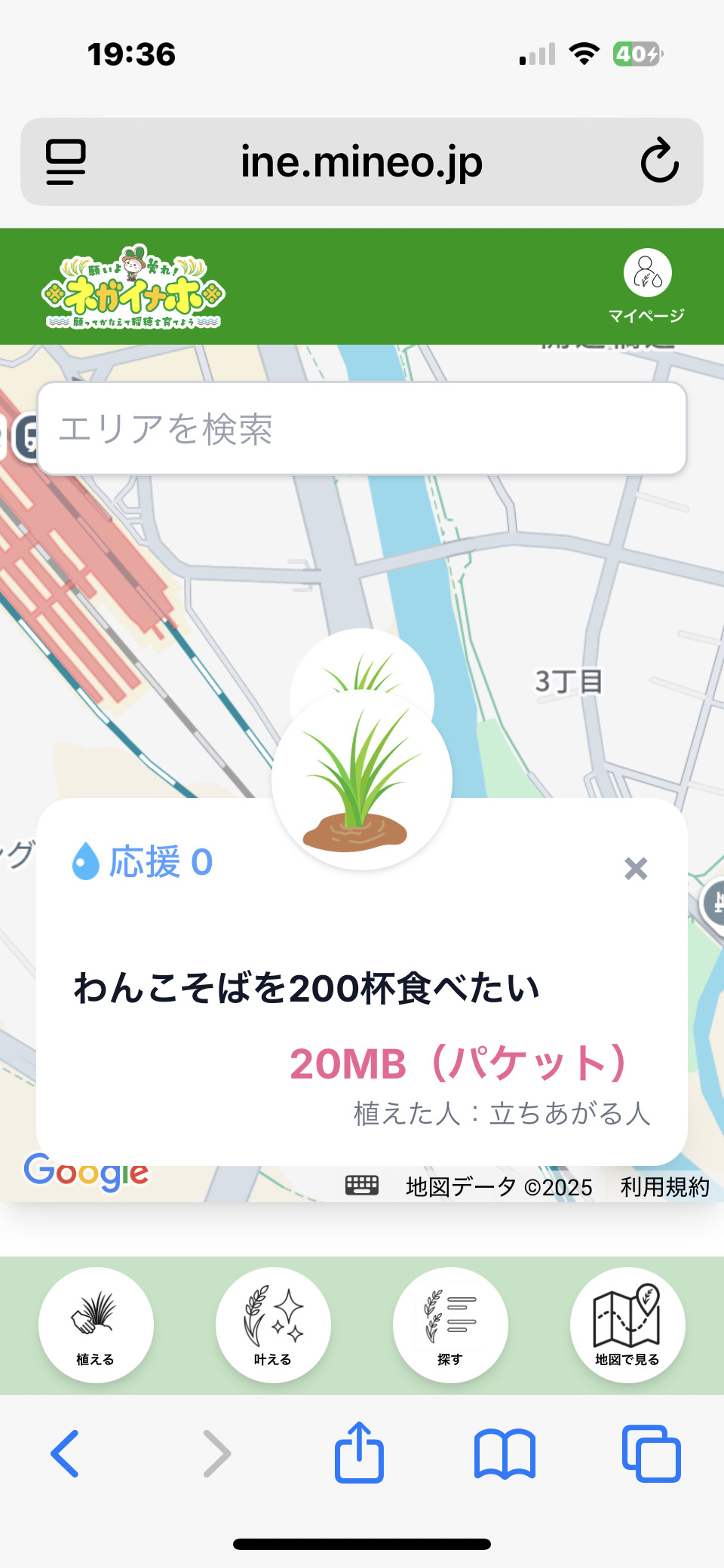The width and height of the screenshot is (724, 1568).
Task: Open 利用規約 map terms link
Action: point(664,1187)
